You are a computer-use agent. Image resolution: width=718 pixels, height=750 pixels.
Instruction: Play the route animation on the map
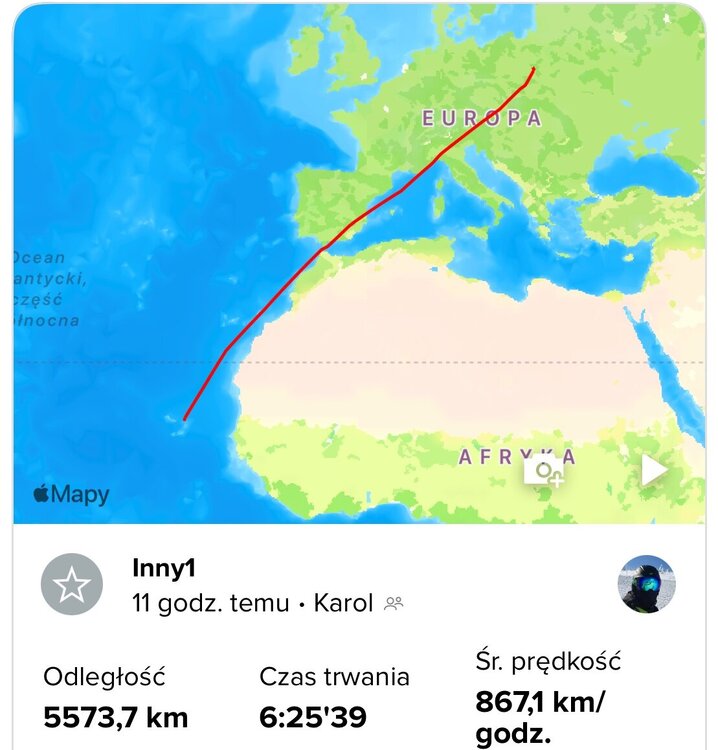pyautogui.click(x=653, y=470)
